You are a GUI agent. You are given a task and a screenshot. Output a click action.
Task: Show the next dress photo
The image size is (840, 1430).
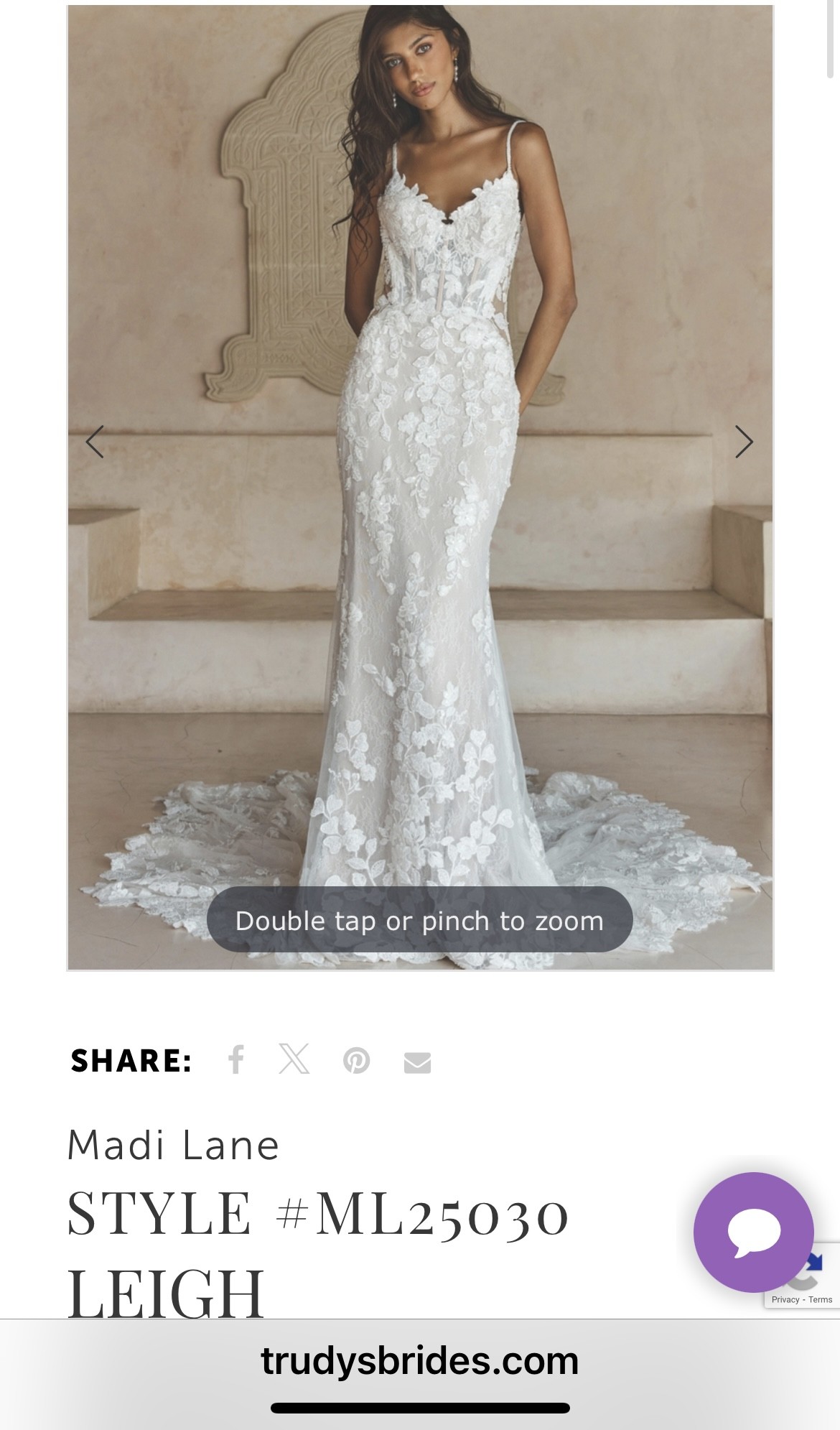pos(745,442)
